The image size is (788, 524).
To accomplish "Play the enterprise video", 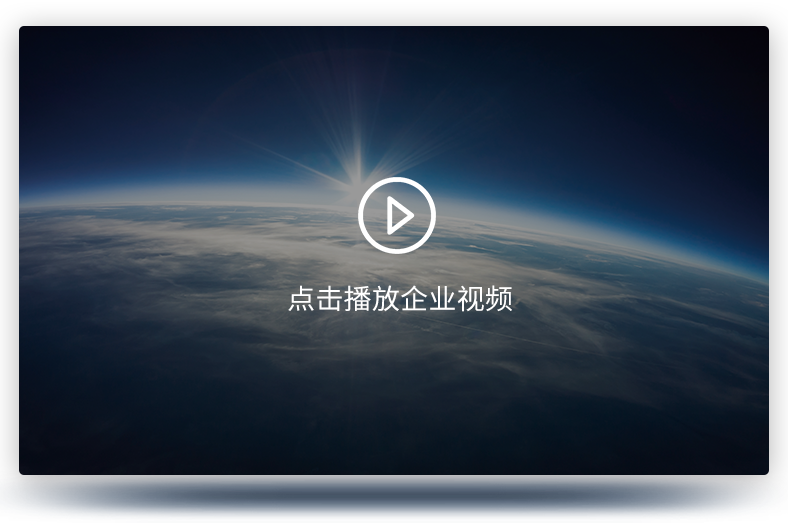I will coord(397,215).
